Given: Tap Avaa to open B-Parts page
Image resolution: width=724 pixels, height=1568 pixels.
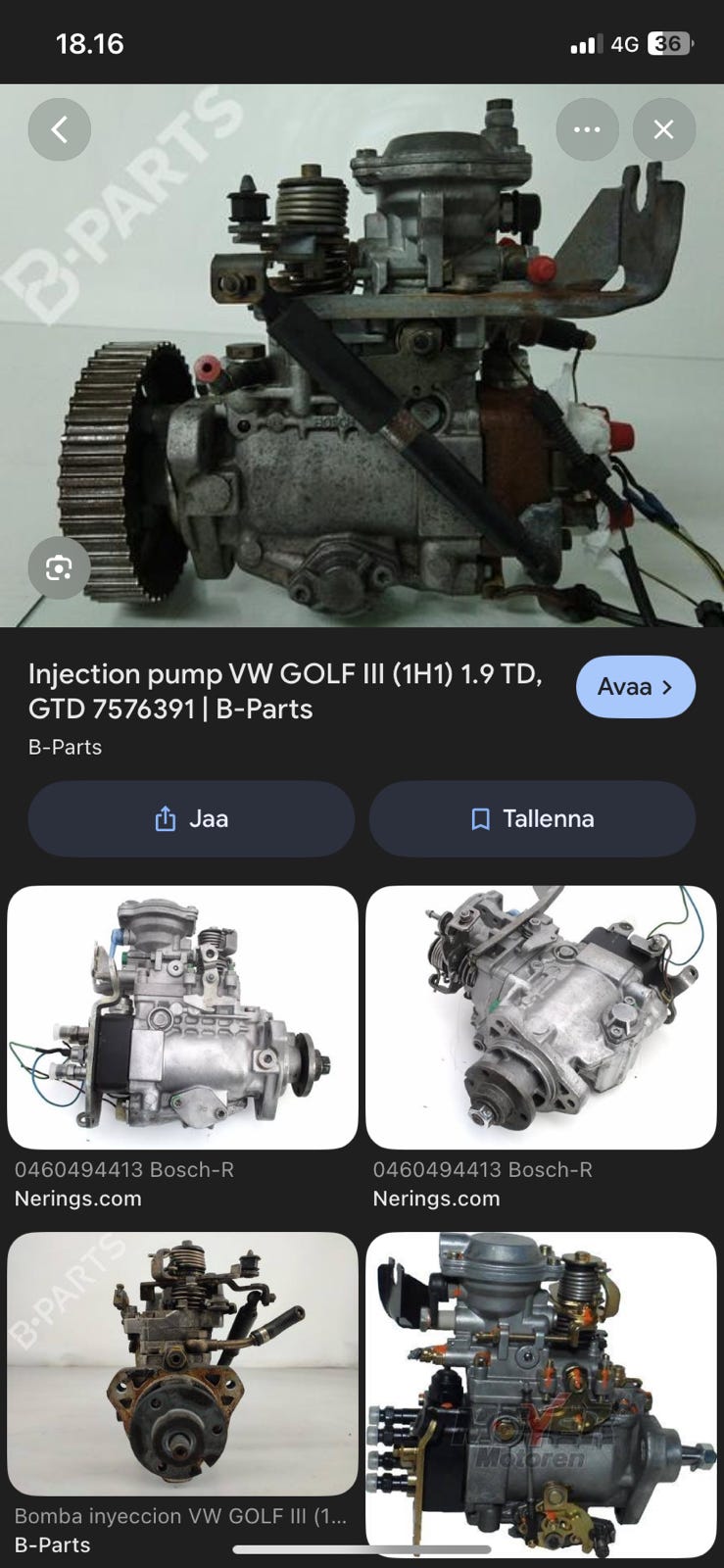Looking at the screenshot, I should click(x=635, y=686).
